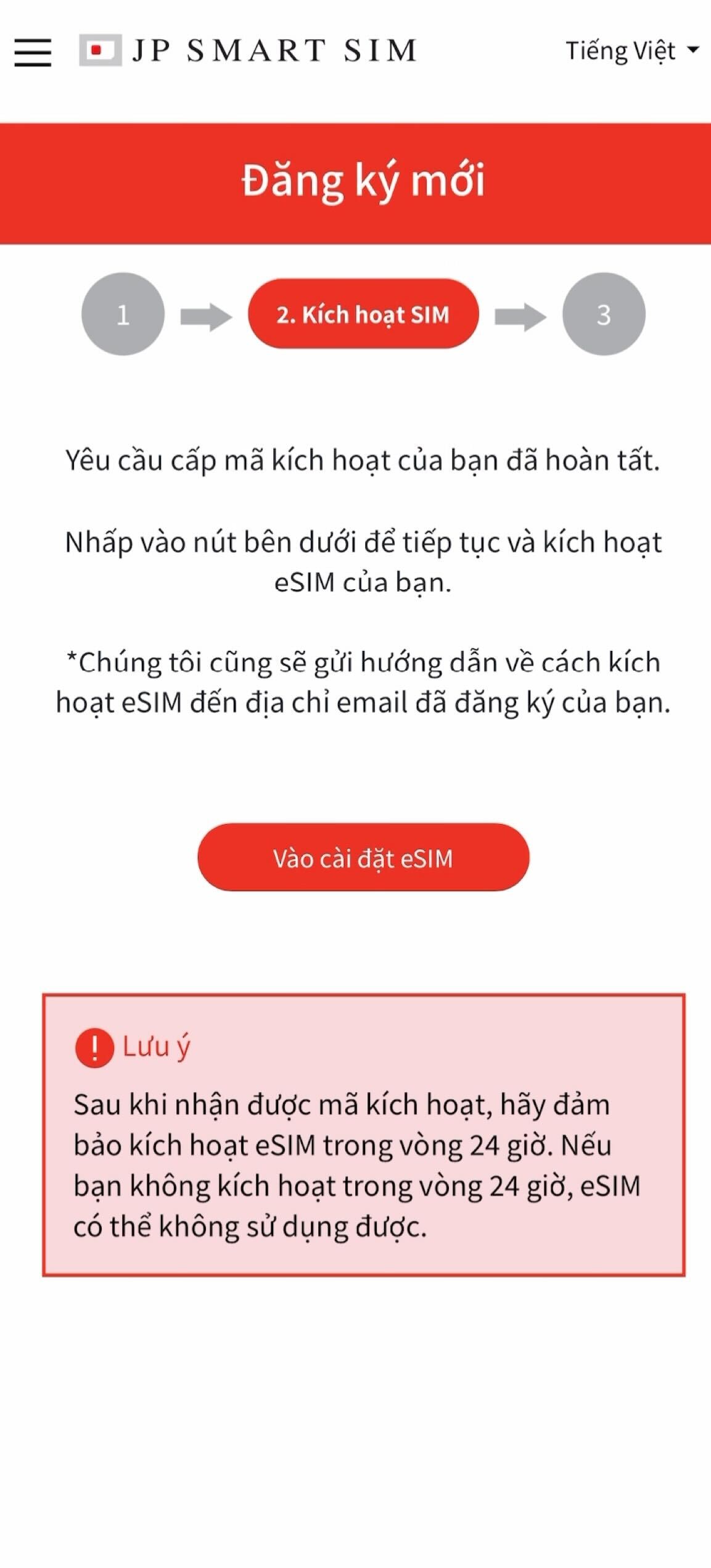
Task: Open the hamburger menu
Action: (x=33, y=52)
